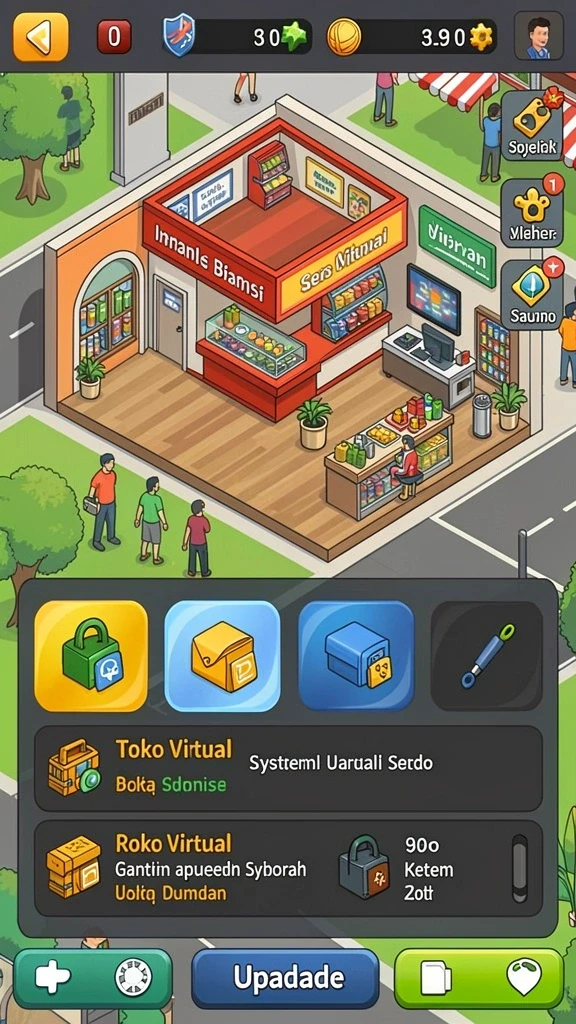
Task: Select the blue tool tile
Action: 487,656
